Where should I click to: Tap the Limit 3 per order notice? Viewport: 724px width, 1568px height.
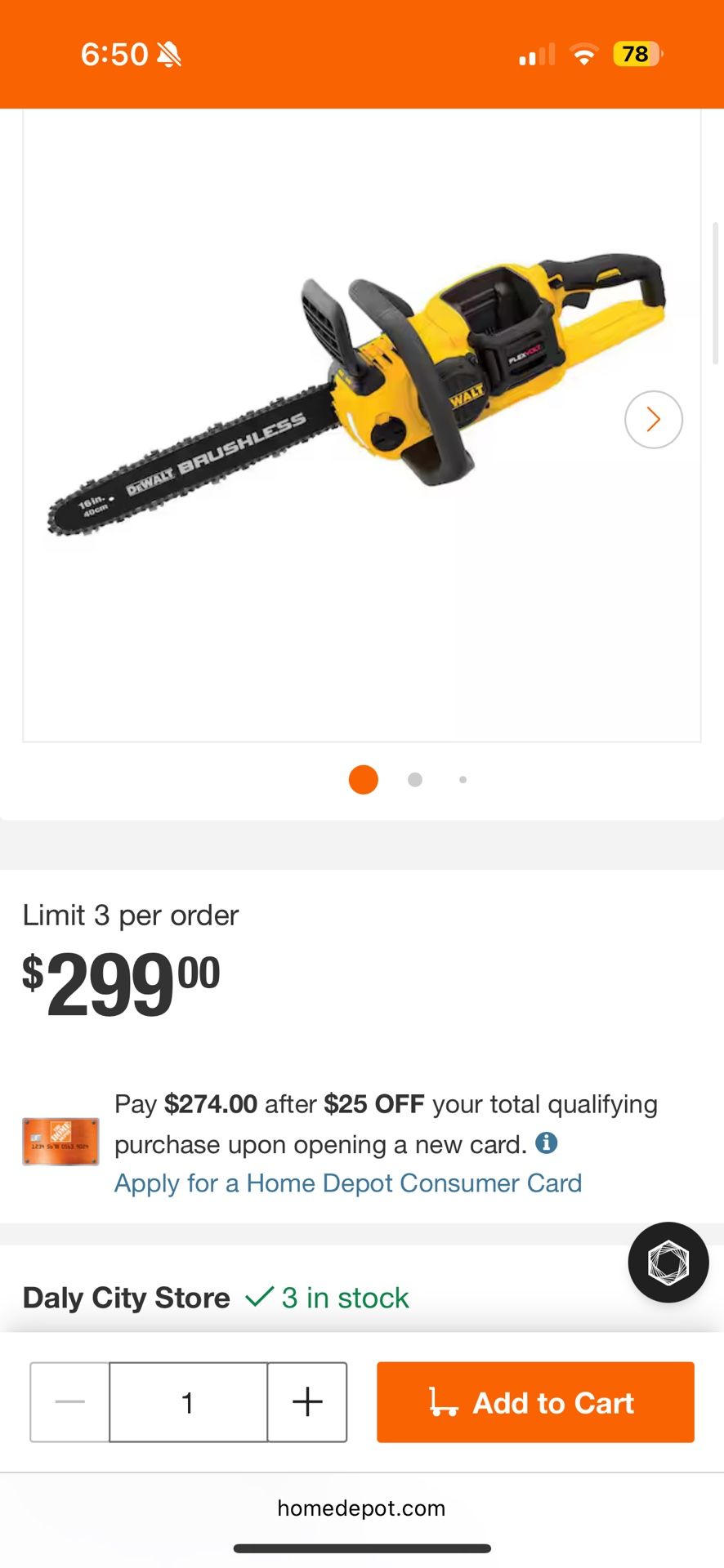point(130,915)
